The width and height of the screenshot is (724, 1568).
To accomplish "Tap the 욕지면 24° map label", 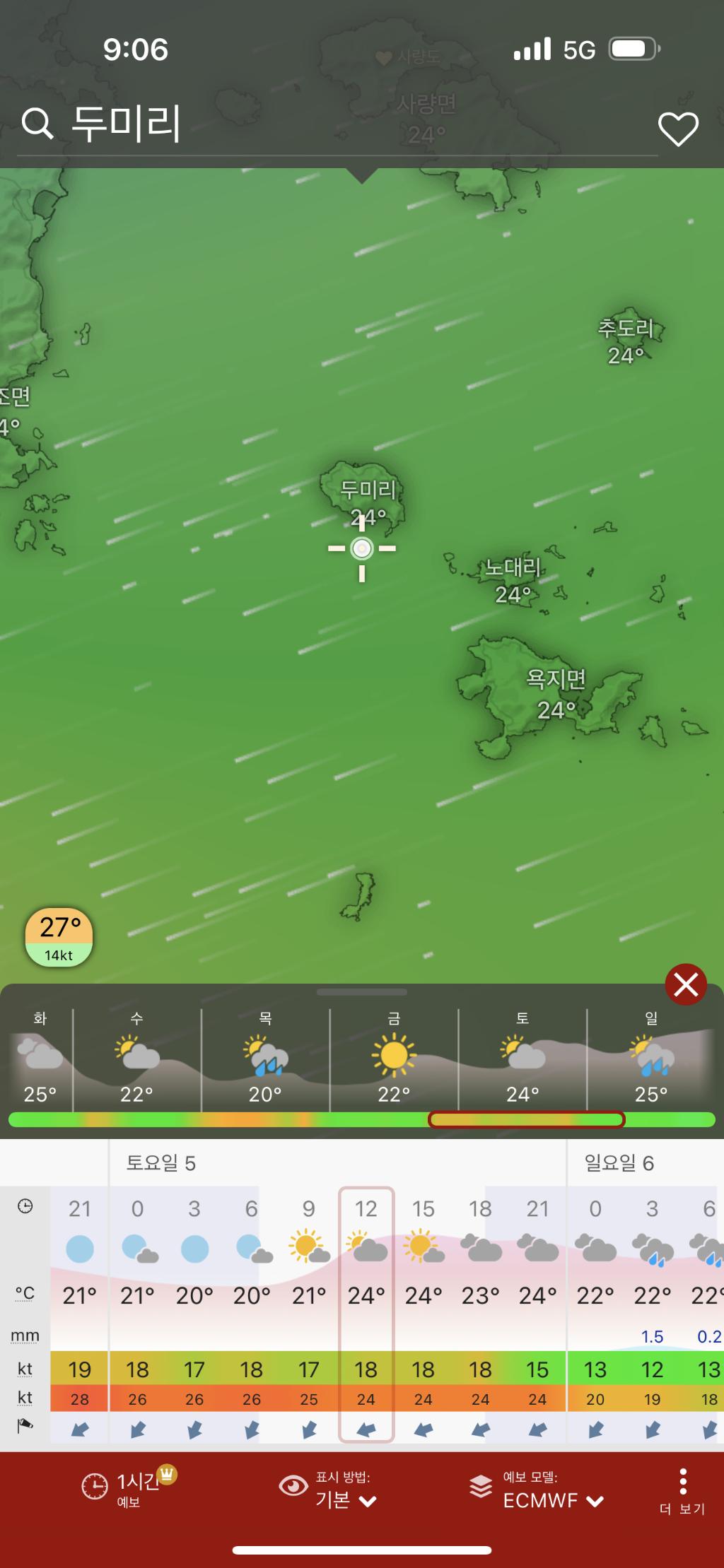I will pyautogui.click(x=556, y=694).
